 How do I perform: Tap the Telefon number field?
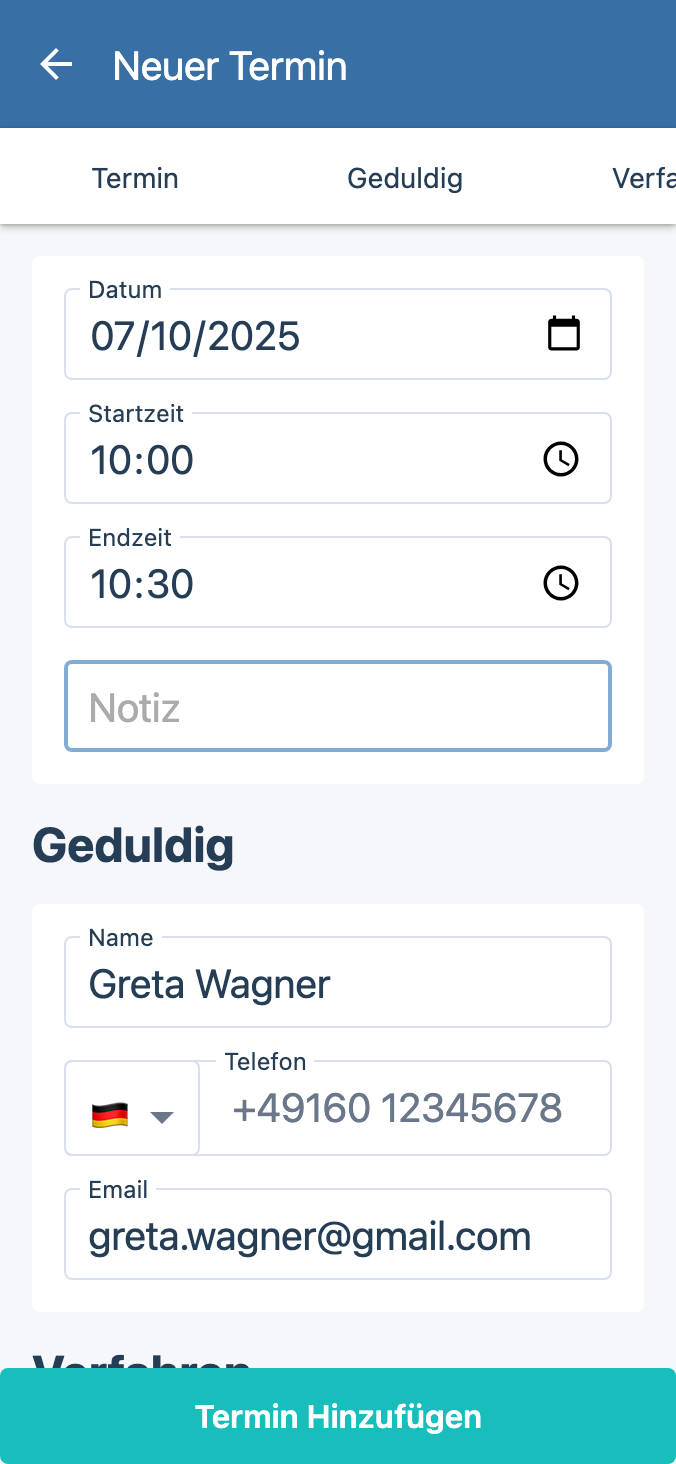click(x=405, y=1108)
